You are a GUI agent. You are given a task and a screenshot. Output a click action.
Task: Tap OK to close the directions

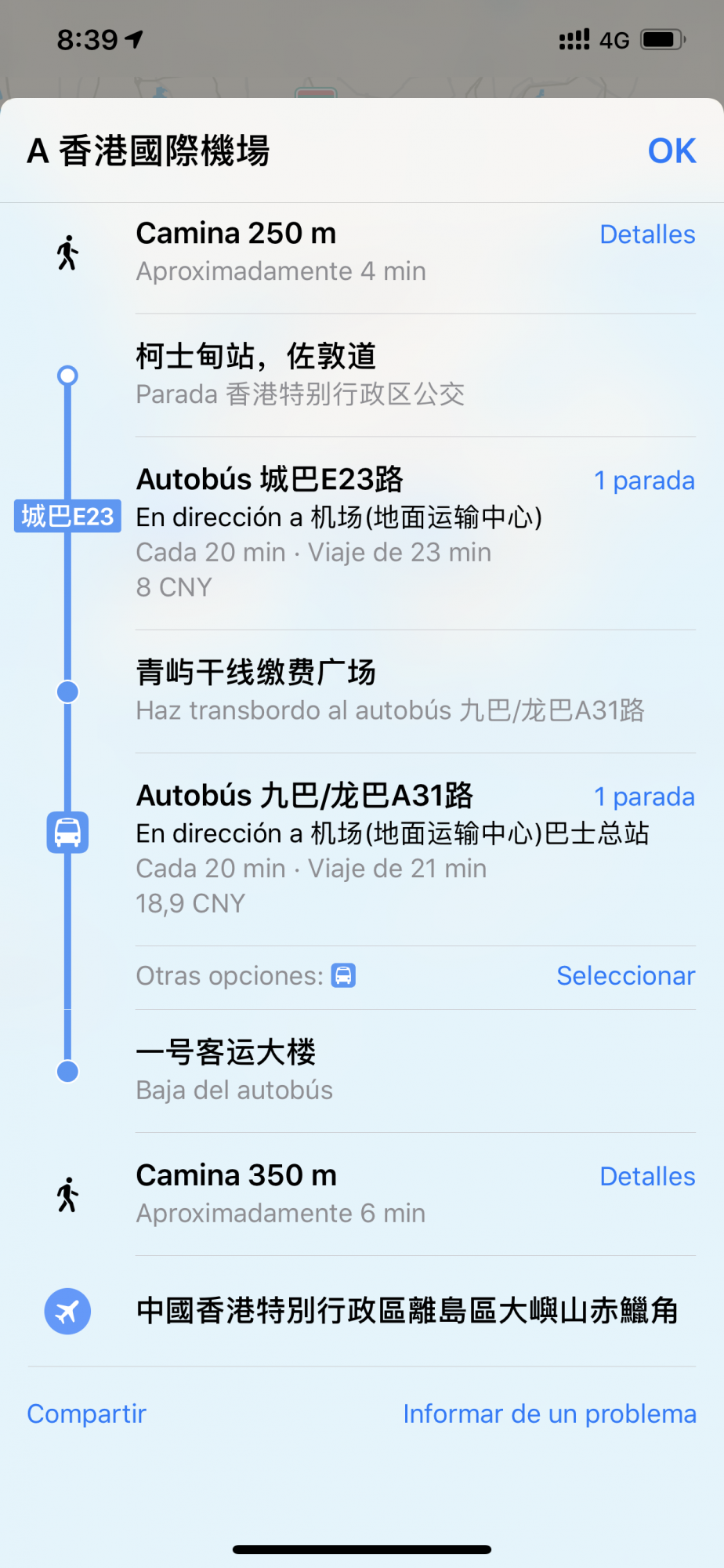point(672,151)
